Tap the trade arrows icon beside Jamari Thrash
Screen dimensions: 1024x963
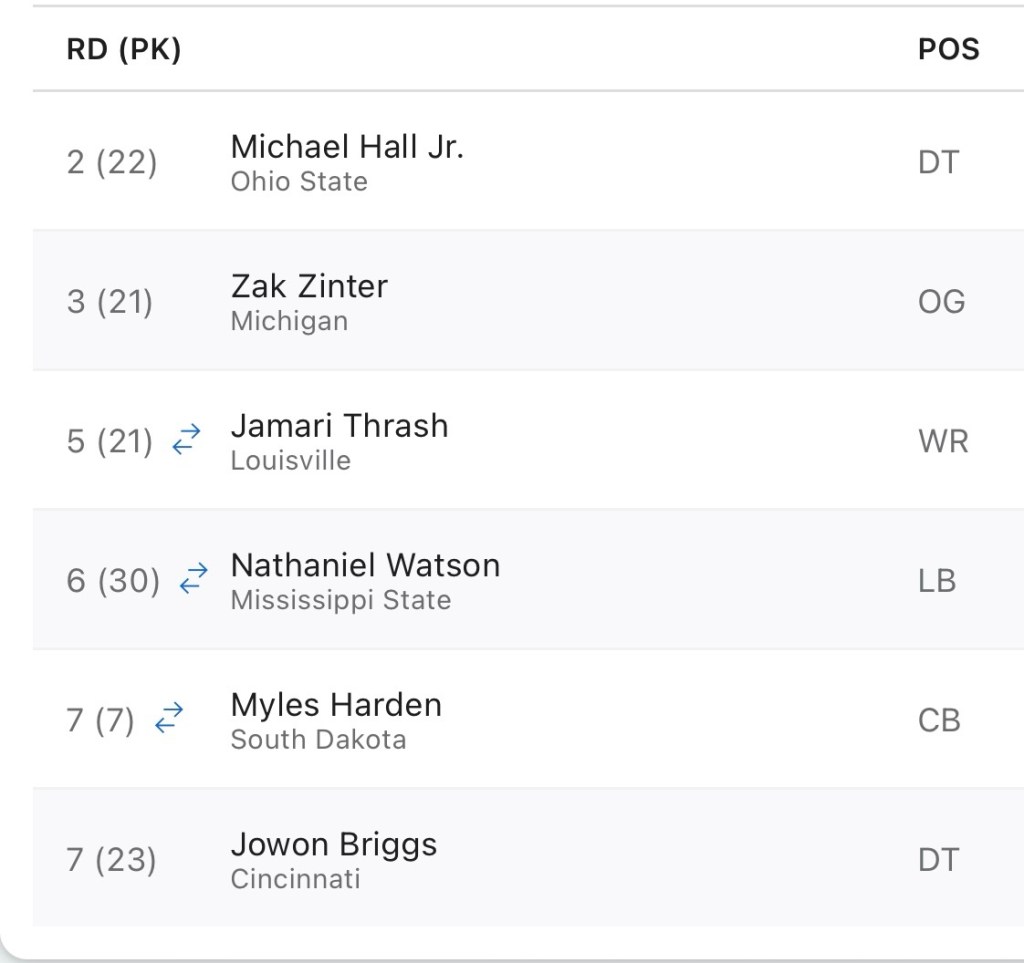[x=186, y=440]
